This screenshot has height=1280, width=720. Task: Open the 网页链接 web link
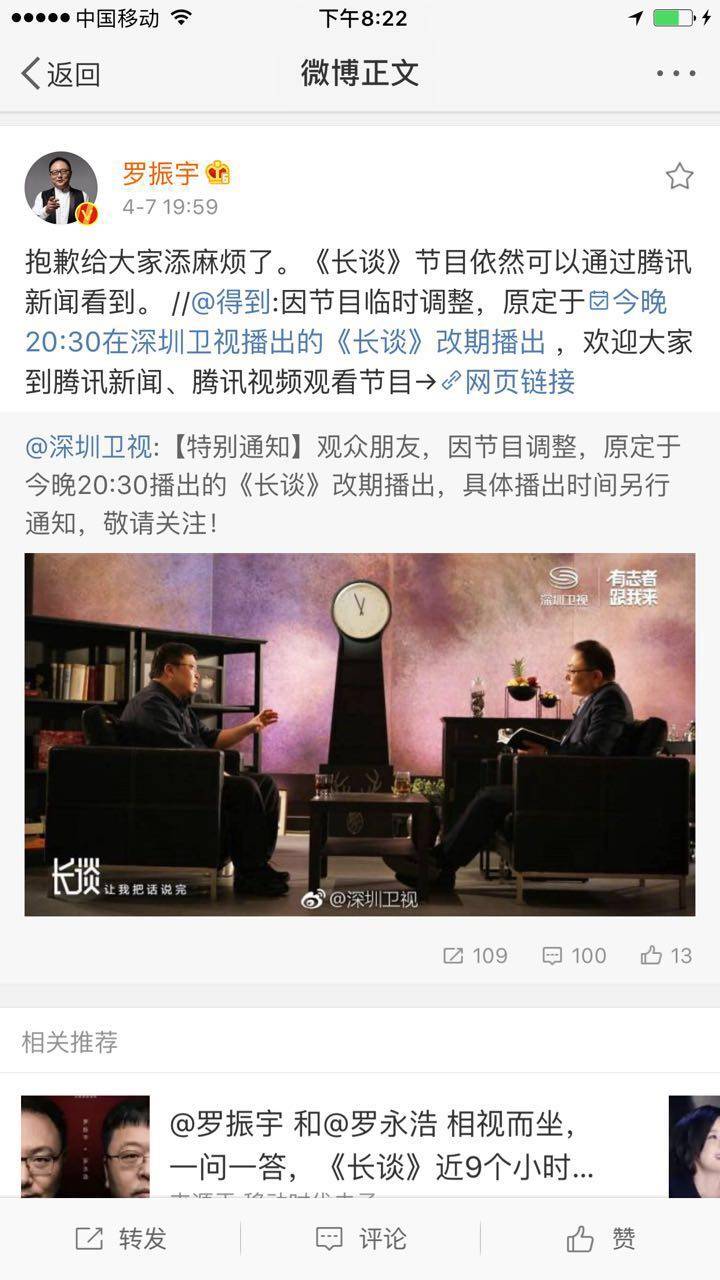coord(520,381)
